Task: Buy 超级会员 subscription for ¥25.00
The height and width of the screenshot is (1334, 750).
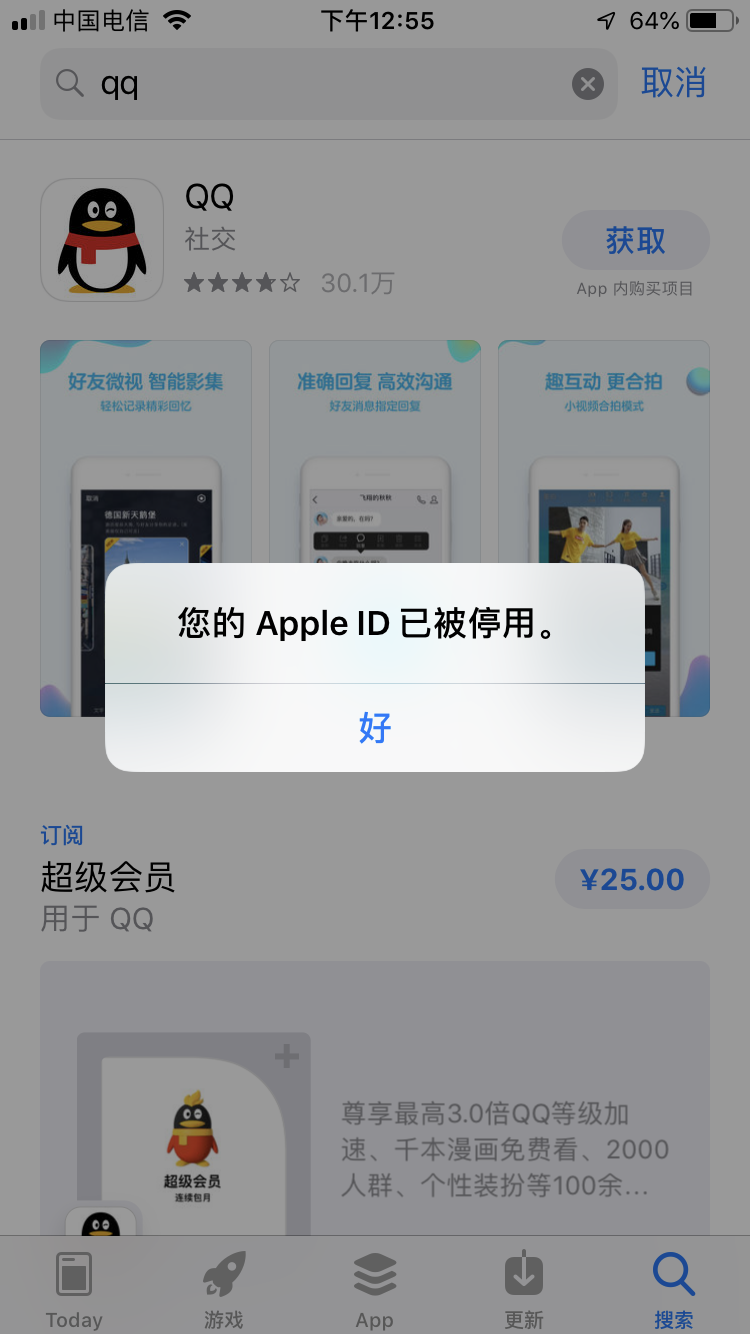Action: (x=632, y=880)
